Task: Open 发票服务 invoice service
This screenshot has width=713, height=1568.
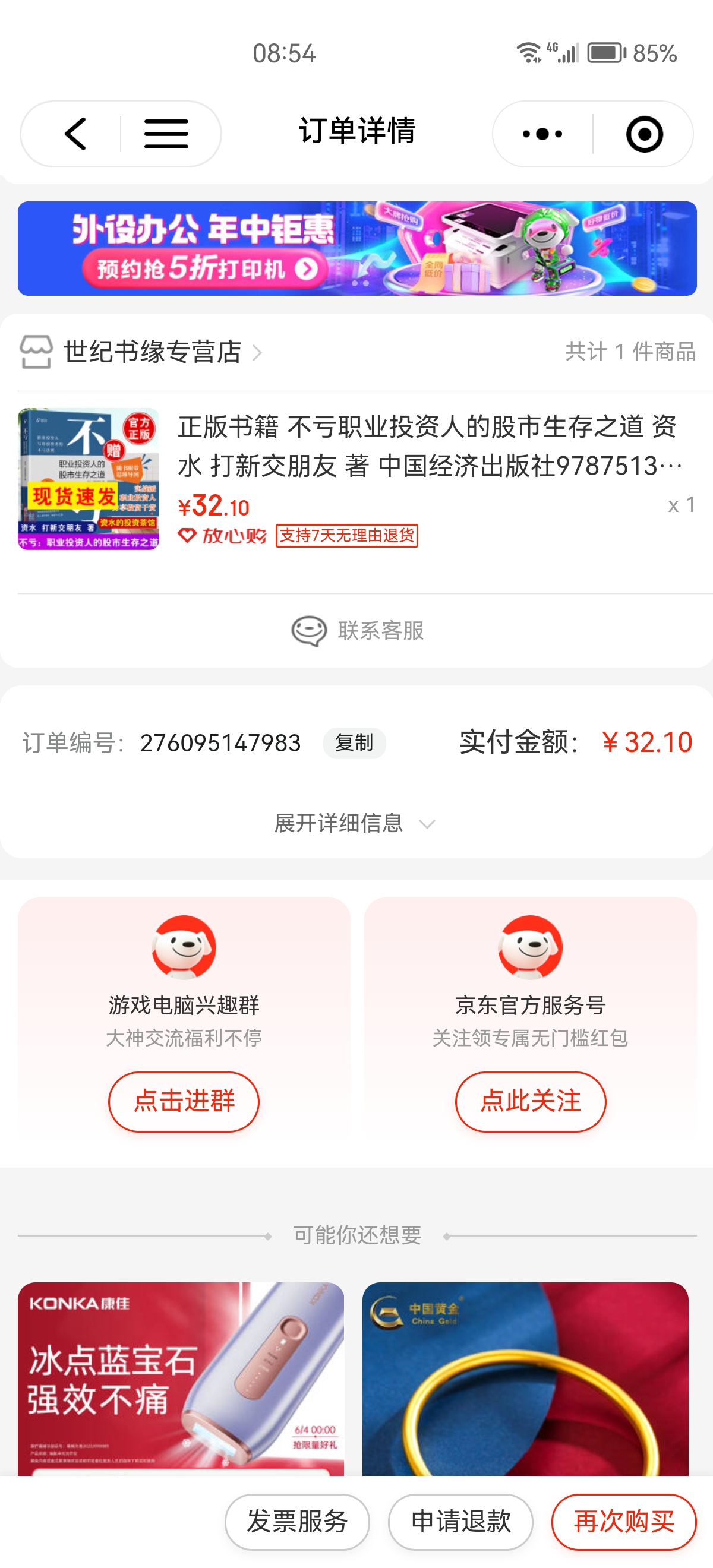Action: pos(297,1521)
